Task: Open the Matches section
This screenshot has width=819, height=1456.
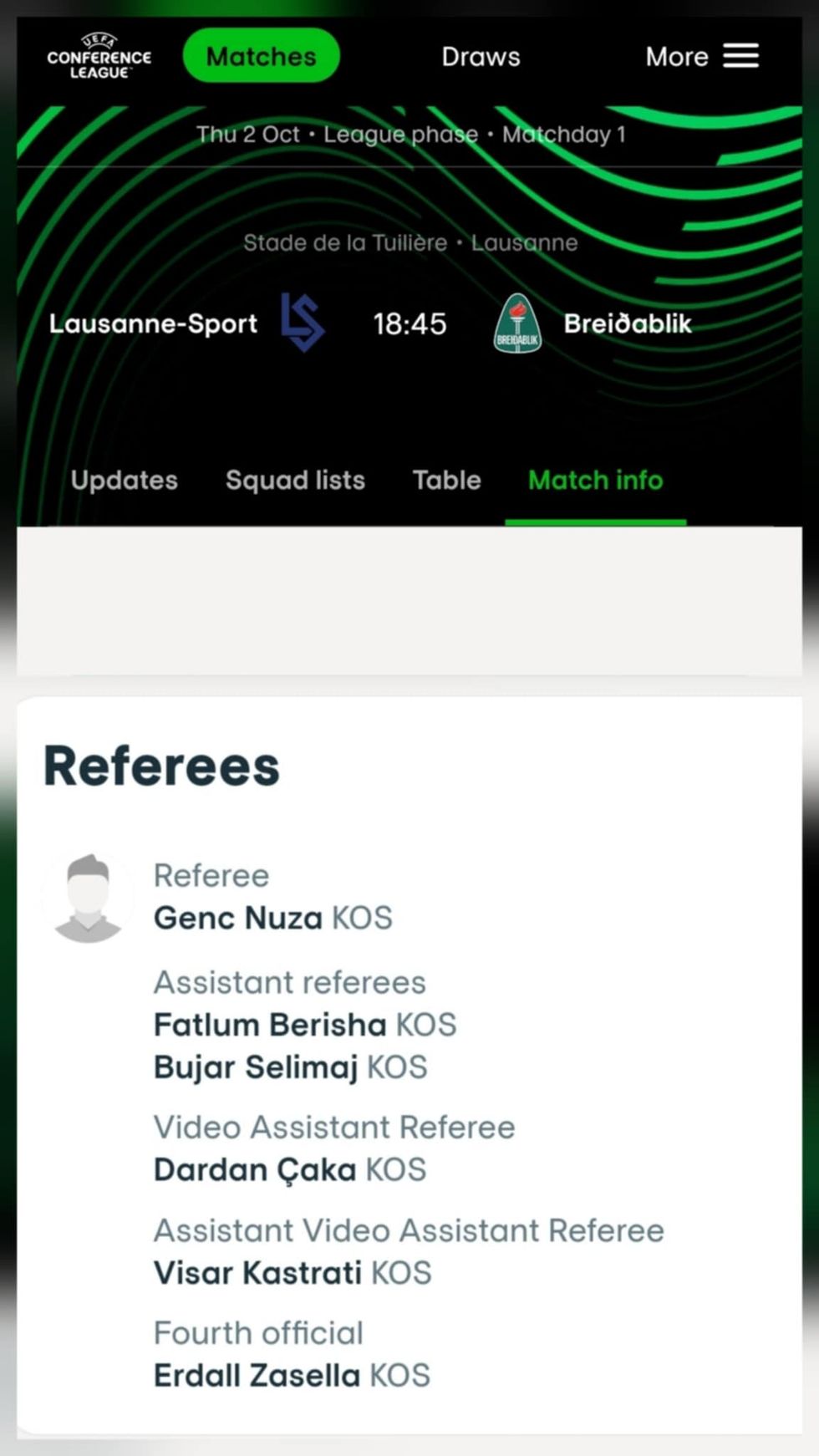Action: click(x=261, y=56)
